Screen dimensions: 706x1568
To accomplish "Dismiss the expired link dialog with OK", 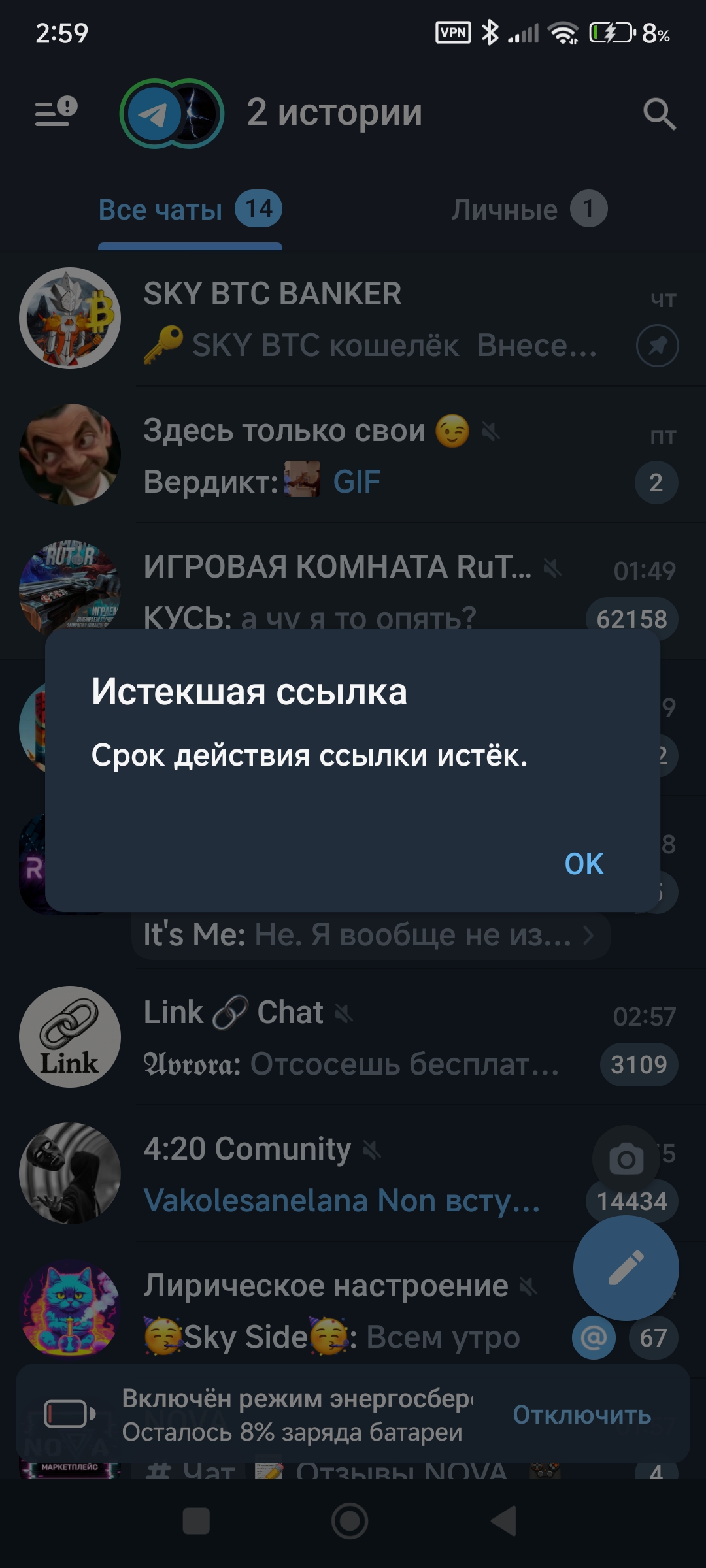I will click(x=584, y=864).
